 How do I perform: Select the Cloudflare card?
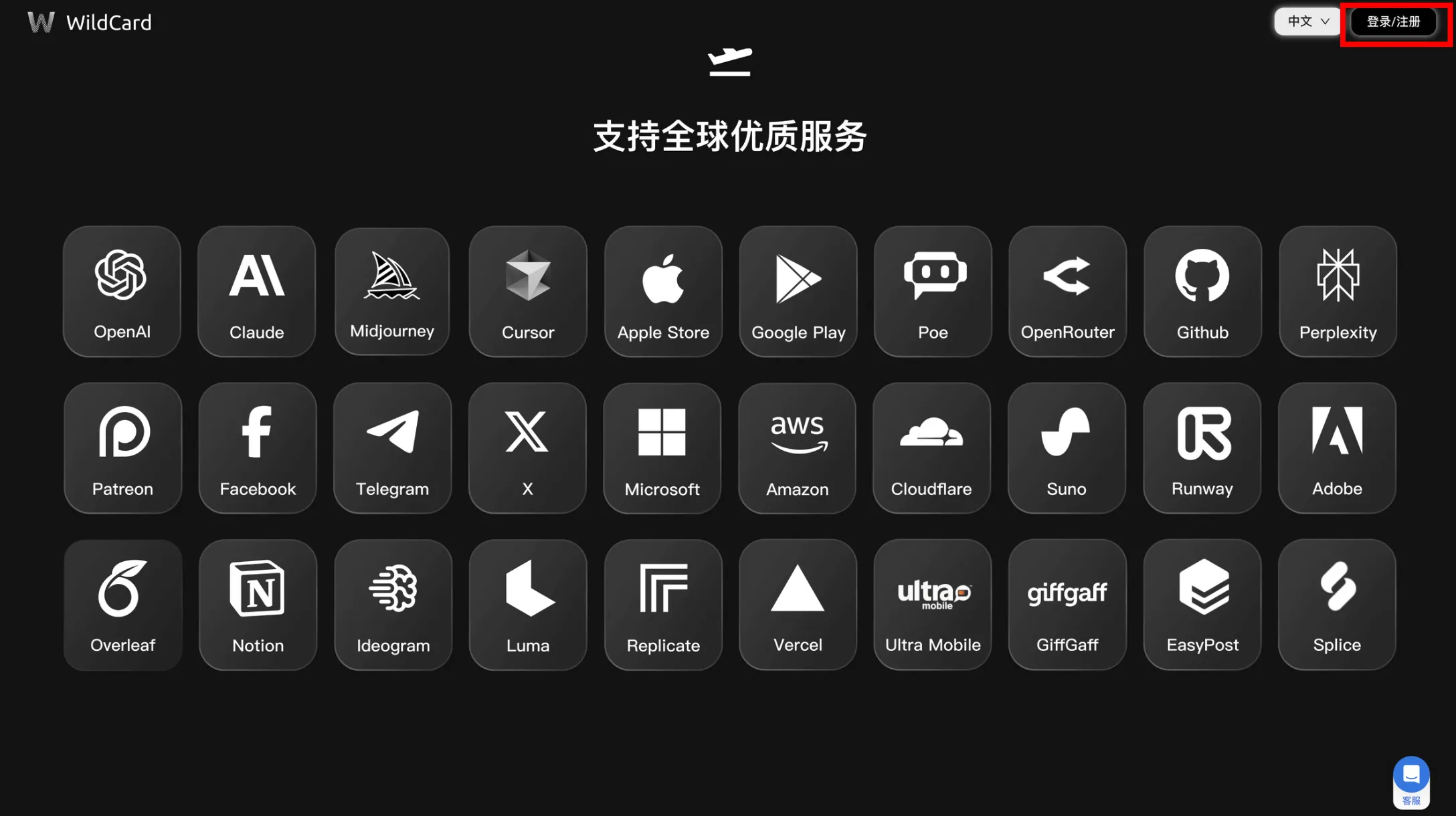click(931, 448)
